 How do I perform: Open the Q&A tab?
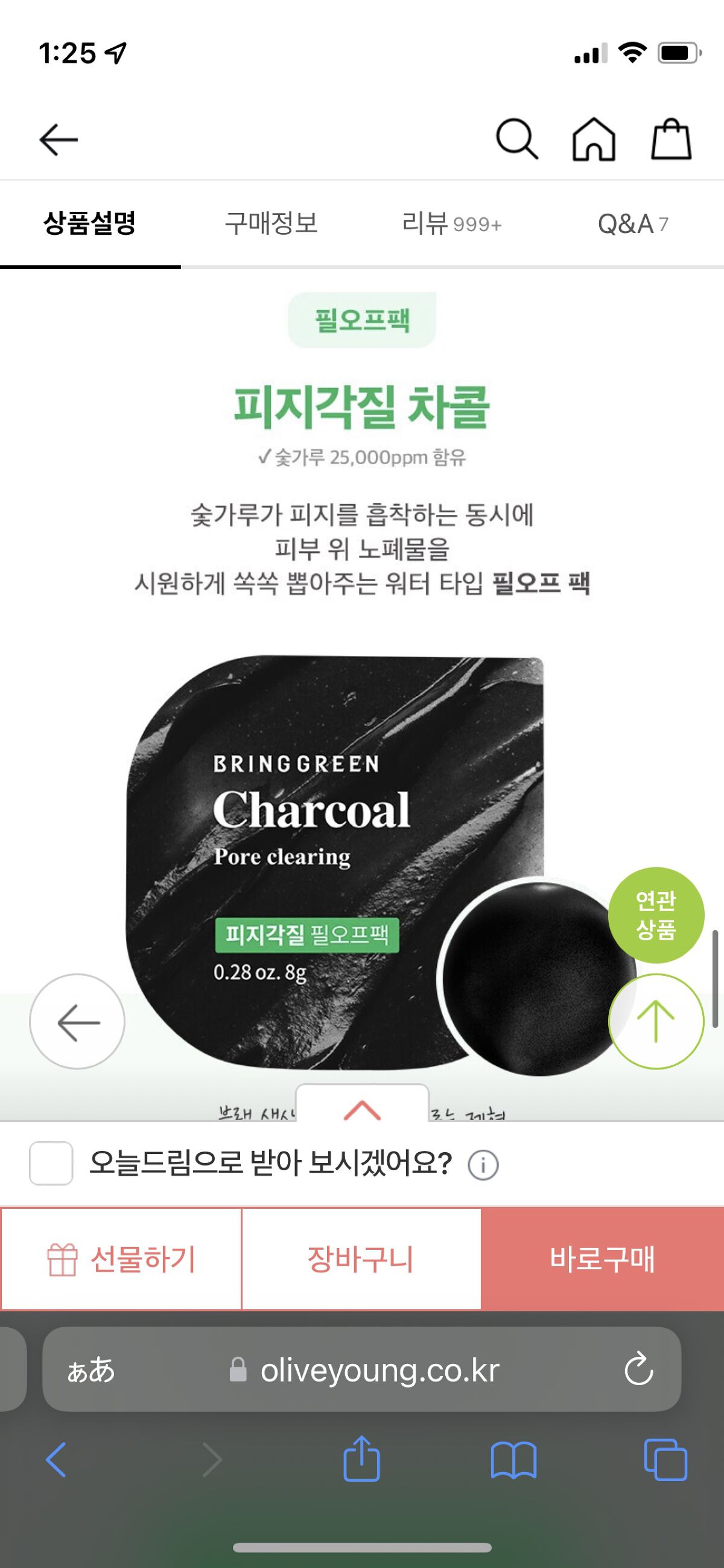pyautogui.click(x=633, y=223)
